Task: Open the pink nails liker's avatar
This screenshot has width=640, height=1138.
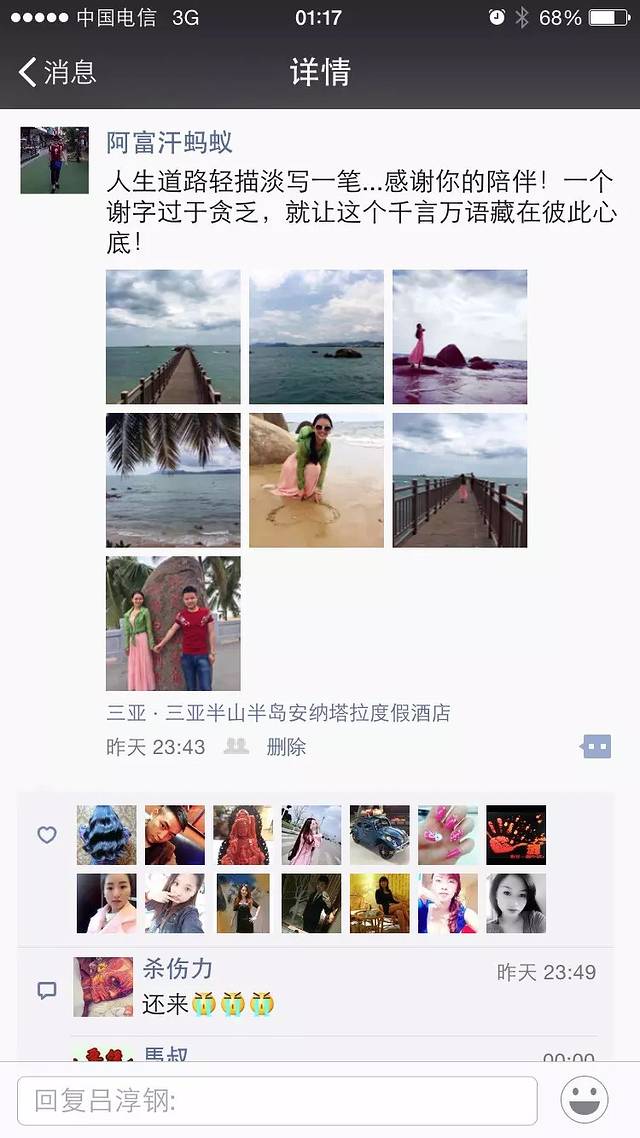Action: [448, 835]
